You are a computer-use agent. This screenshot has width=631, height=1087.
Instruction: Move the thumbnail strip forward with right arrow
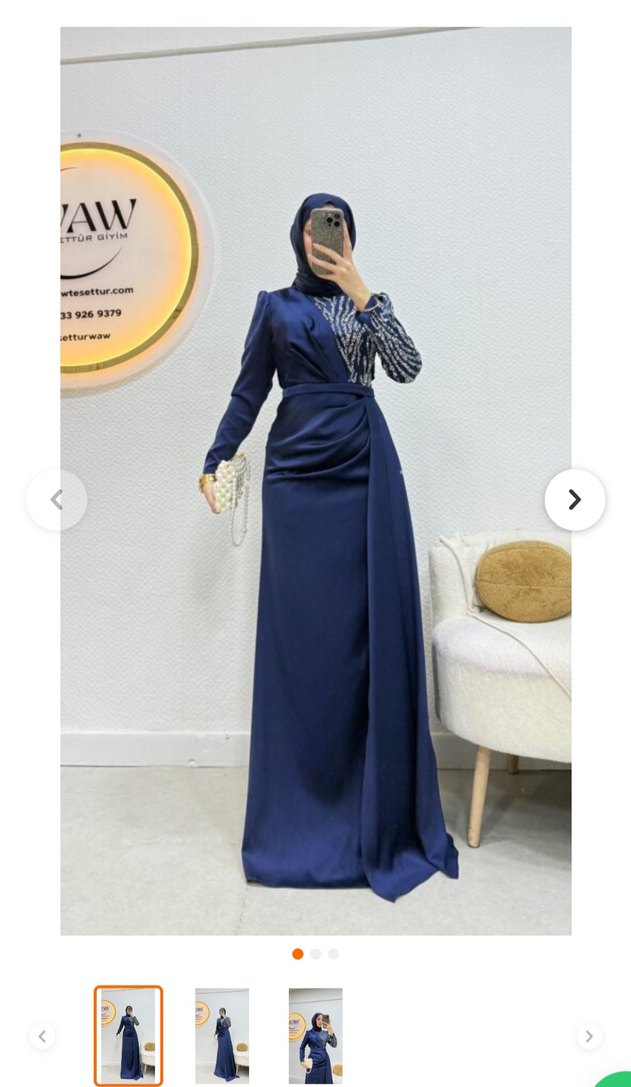(x=589, y=1036)
